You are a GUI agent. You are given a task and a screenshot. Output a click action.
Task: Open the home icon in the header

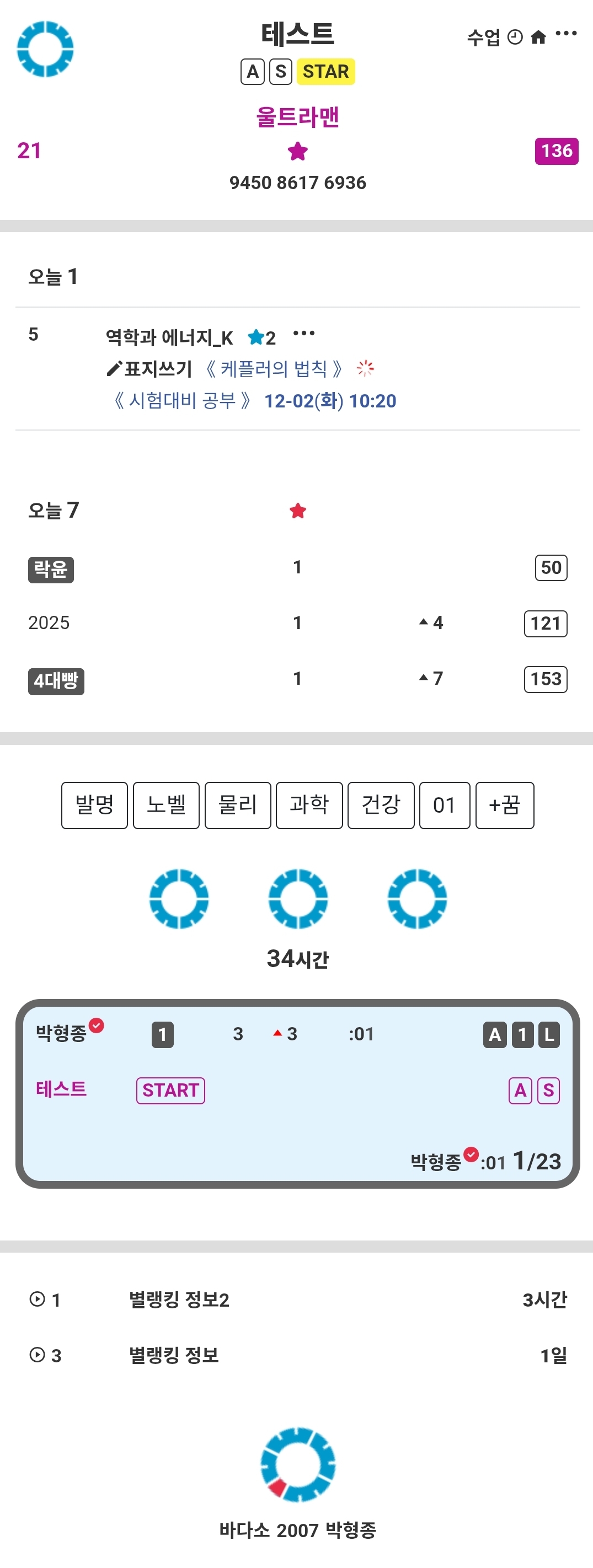coord(538,37)
